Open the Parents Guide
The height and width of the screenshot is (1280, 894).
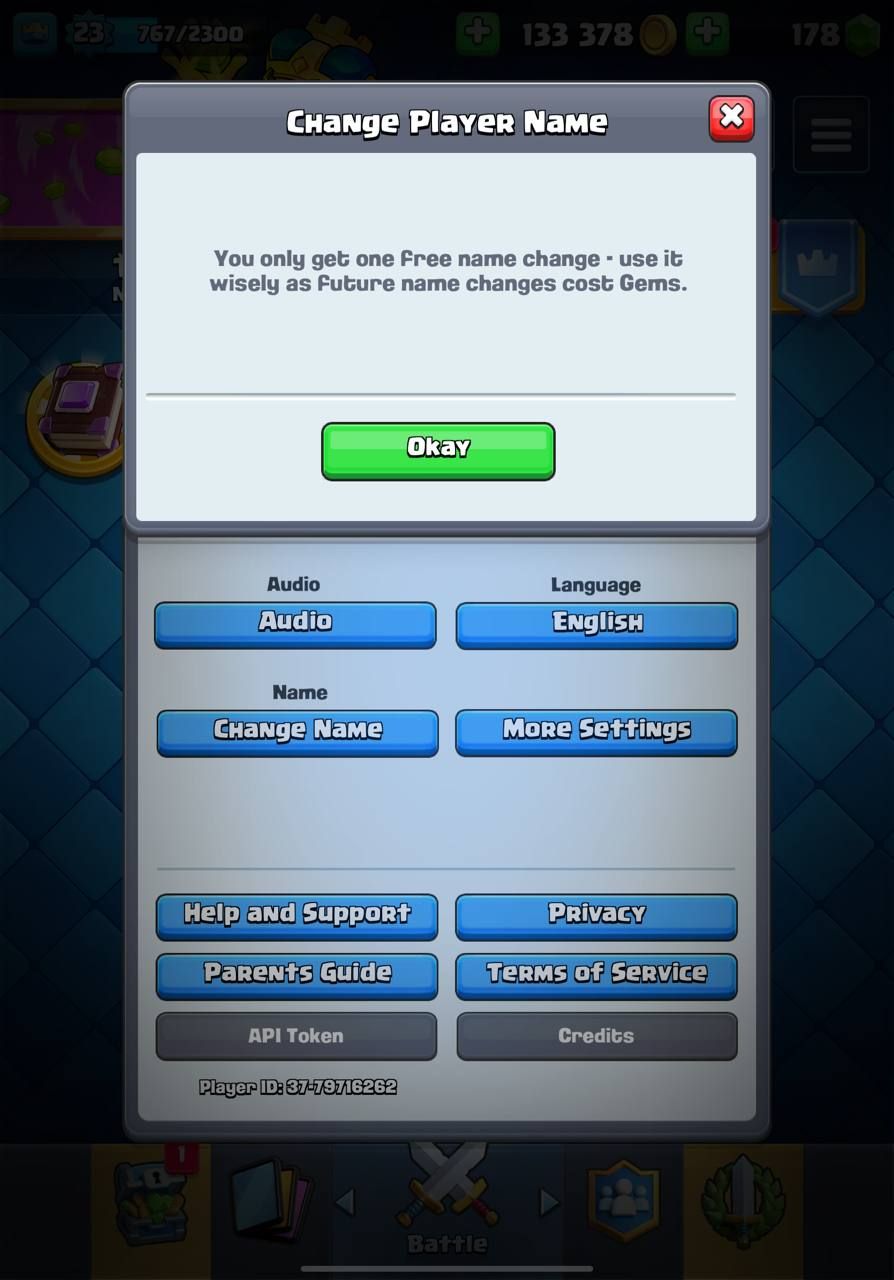point(297,975)
